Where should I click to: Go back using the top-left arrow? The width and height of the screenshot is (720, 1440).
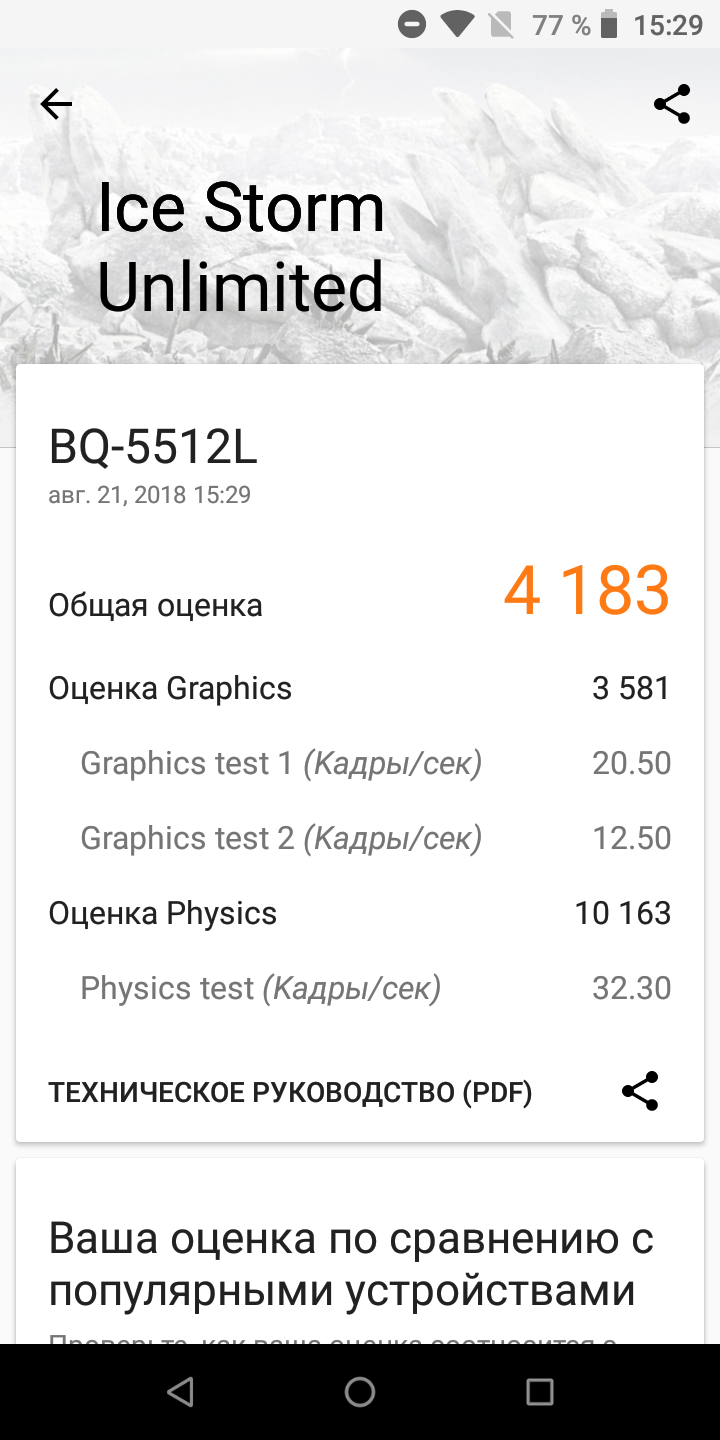[56, 104]
